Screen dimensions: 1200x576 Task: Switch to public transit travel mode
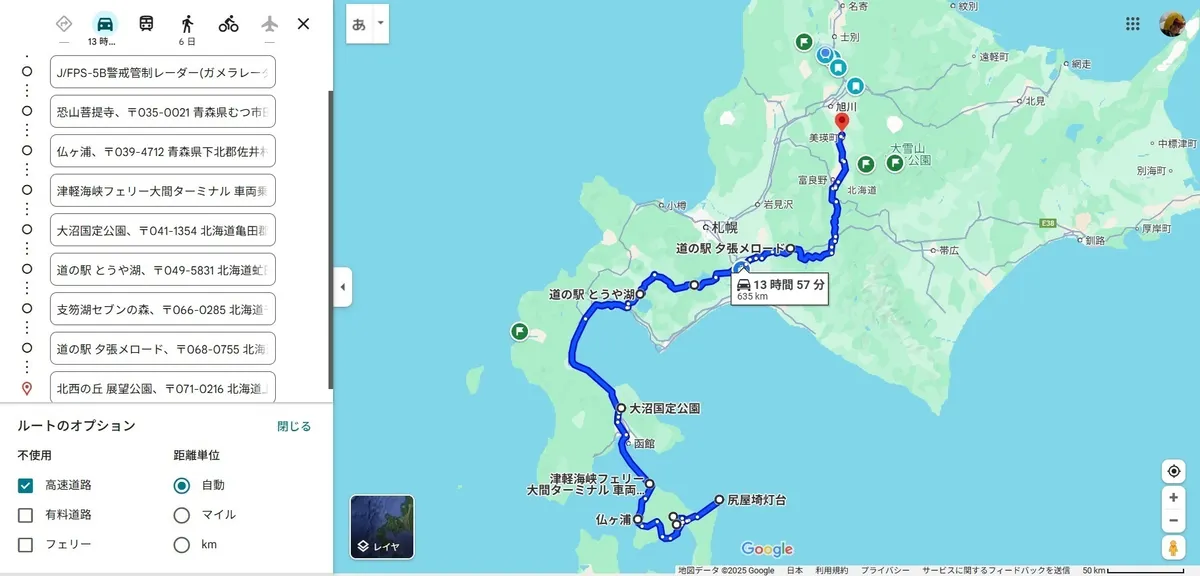[x=146, y=24]
